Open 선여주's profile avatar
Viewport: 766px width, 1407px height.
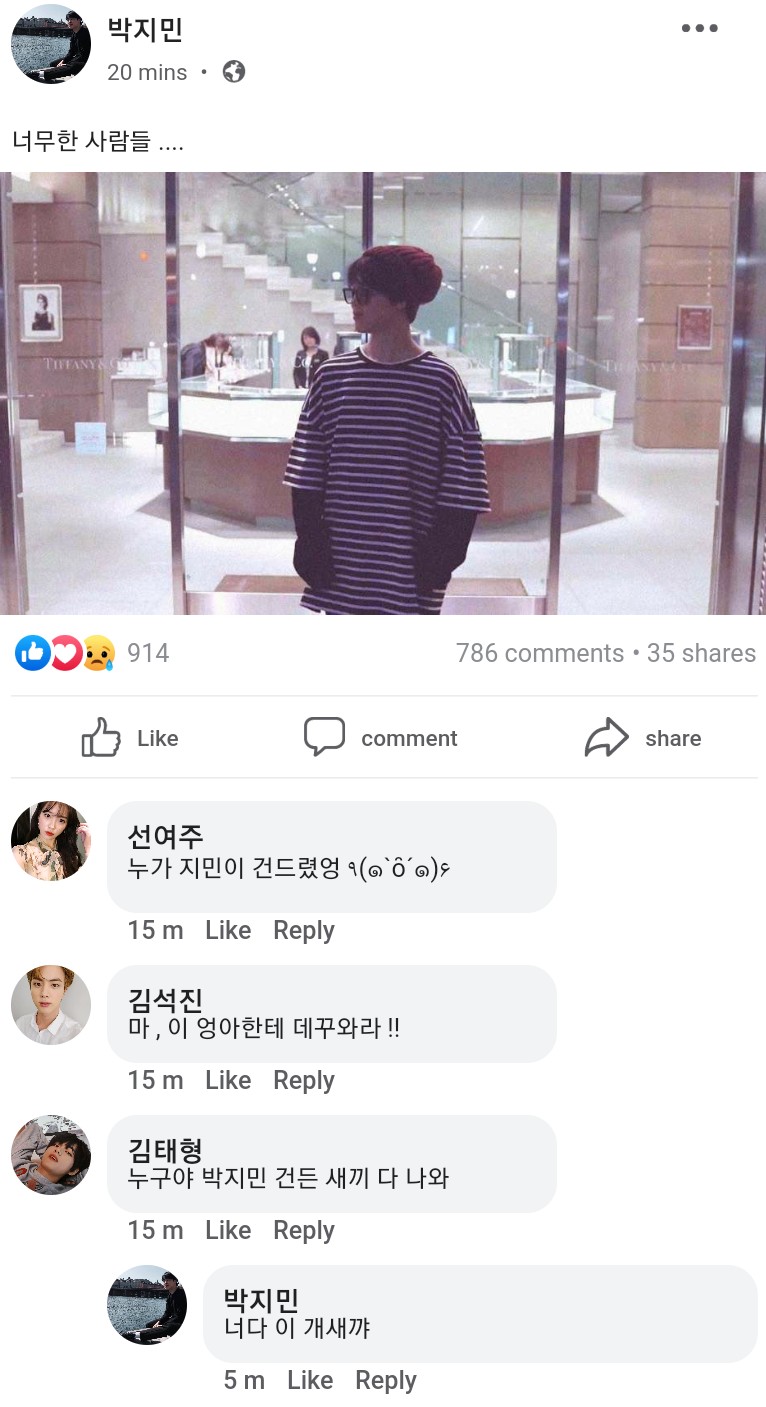[50, 841]
